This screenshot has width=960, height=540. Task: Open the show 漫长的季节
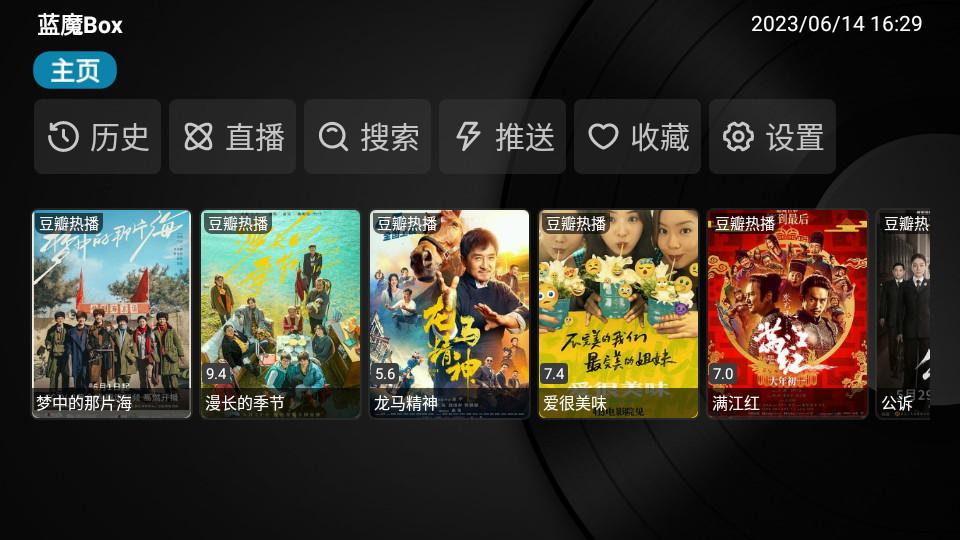click(x=280, y=313)
